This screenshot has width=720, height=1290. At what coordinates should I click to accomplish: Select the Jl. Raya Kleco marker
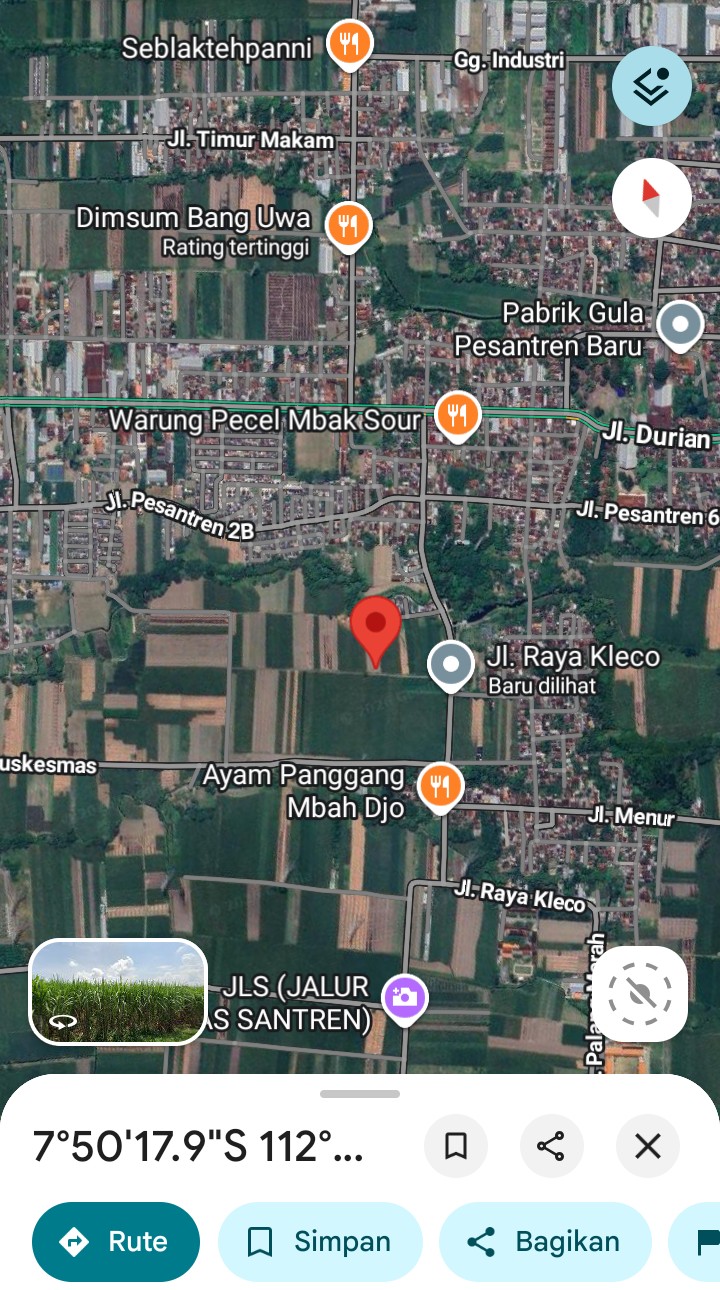coord(451,665)
